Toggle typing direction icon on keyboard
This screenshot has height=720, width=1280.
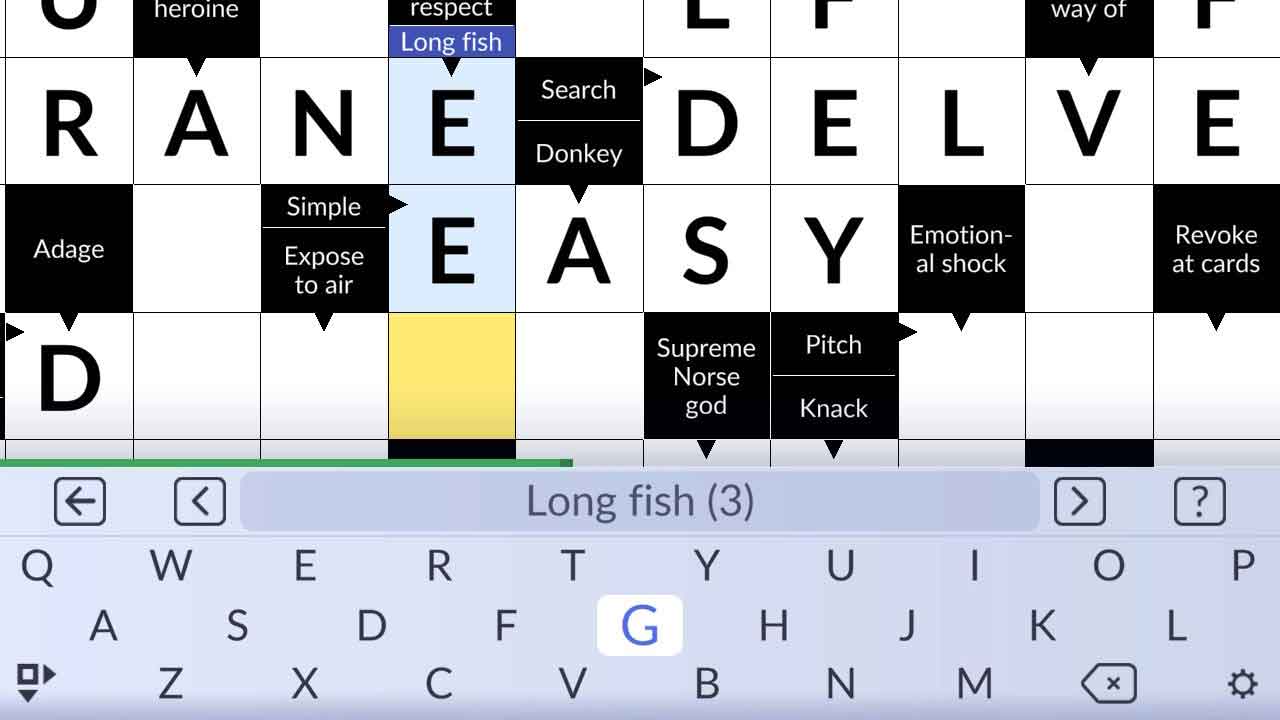click(35, 680)
